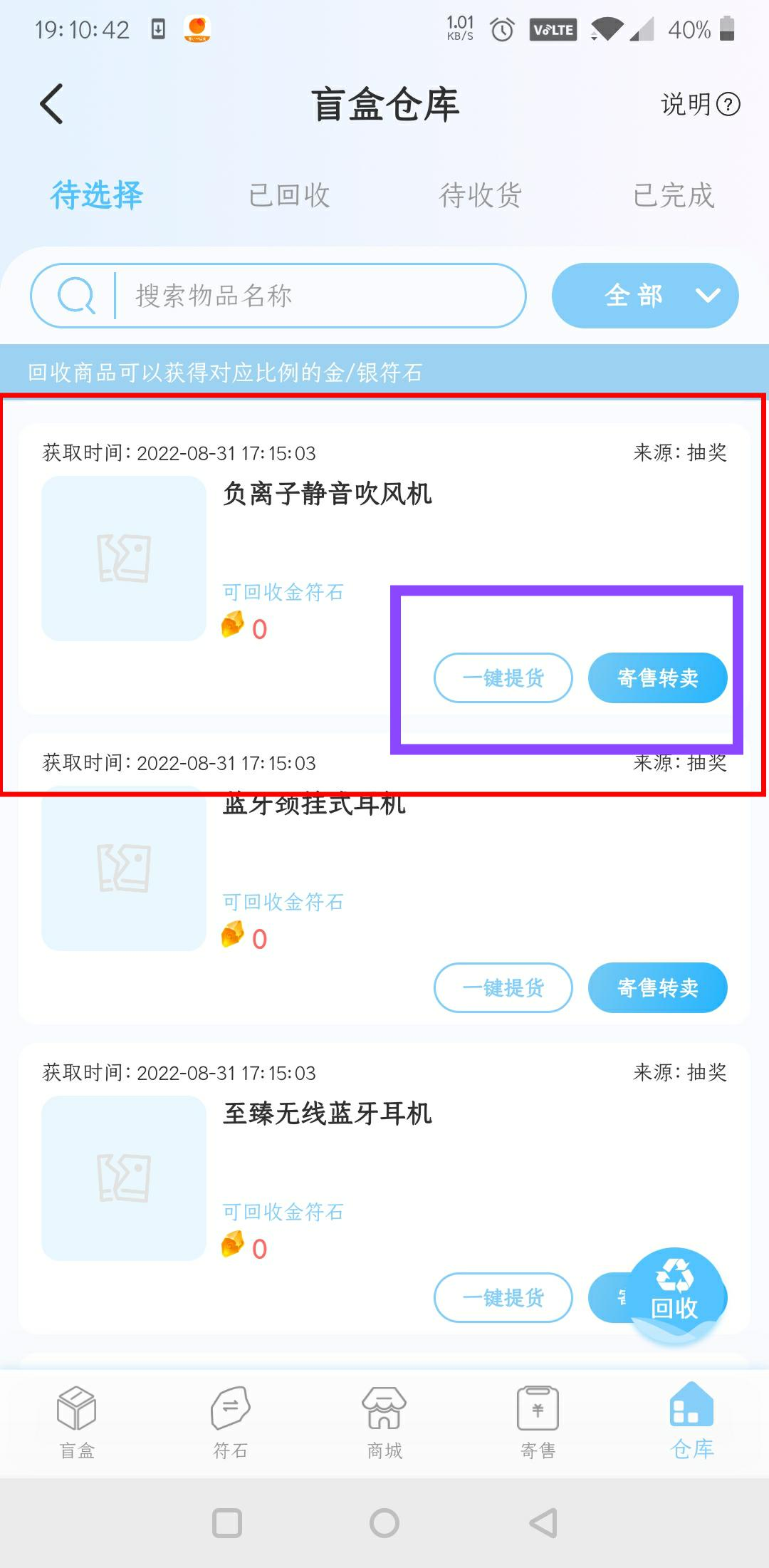Viewport: 769px width, 1568px height.
Task: Select the 待选择 tab
Action: click(97, 195)
